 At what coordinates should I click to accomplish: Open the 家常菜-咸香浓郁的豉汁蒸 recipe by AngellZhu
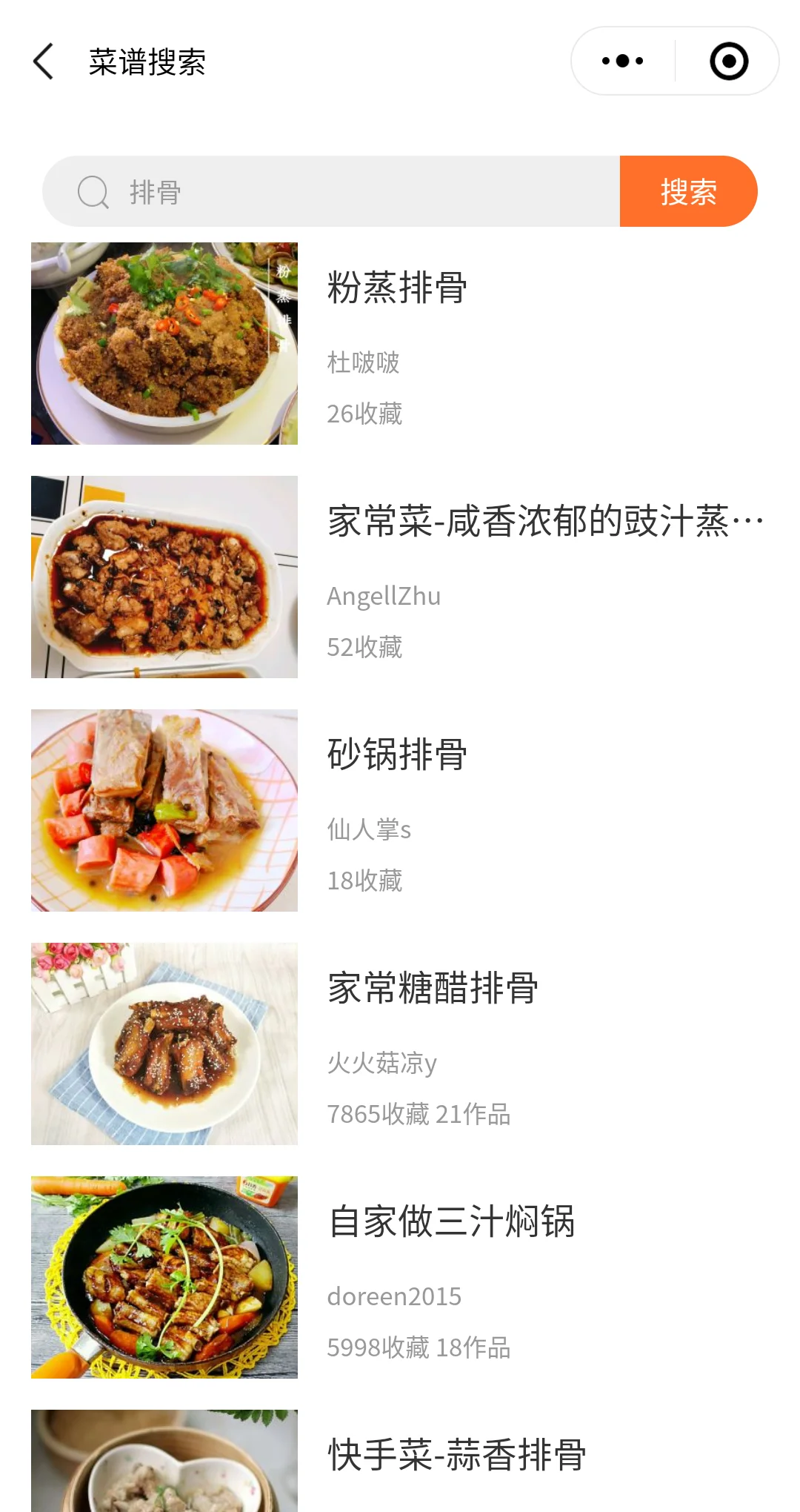click(544, 521)
